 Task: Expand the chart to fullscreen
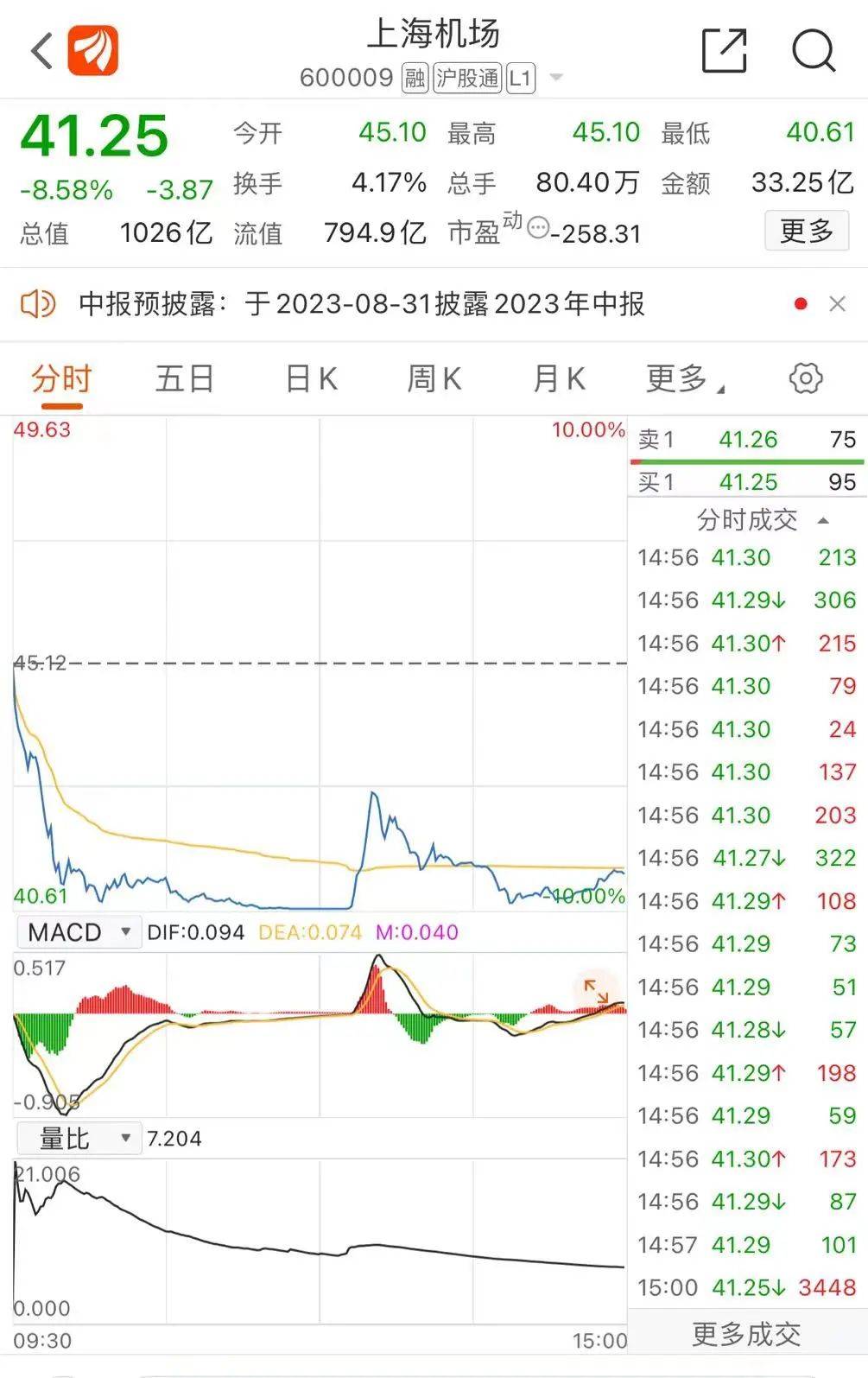click(596, 991)
